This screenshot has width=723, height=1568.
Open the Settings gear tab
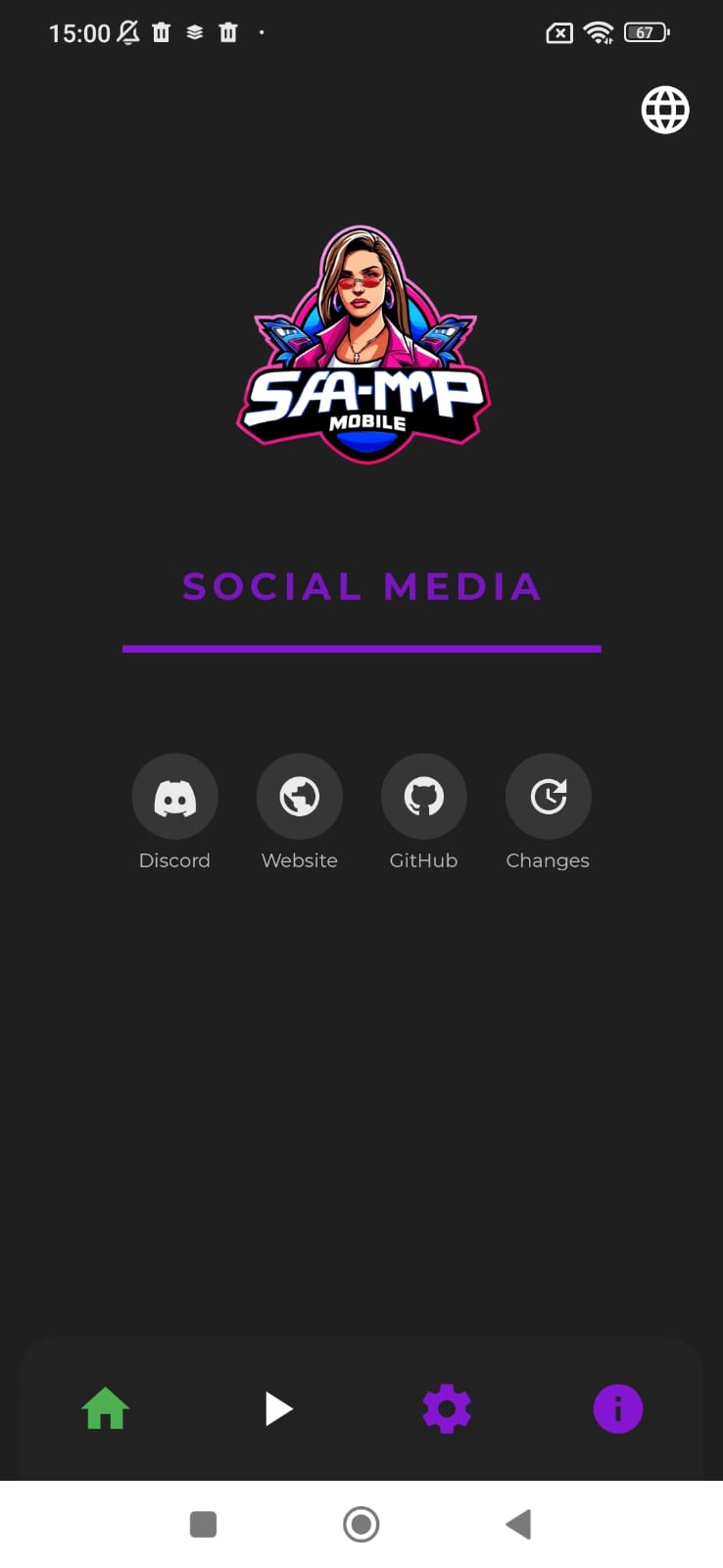447,1409
